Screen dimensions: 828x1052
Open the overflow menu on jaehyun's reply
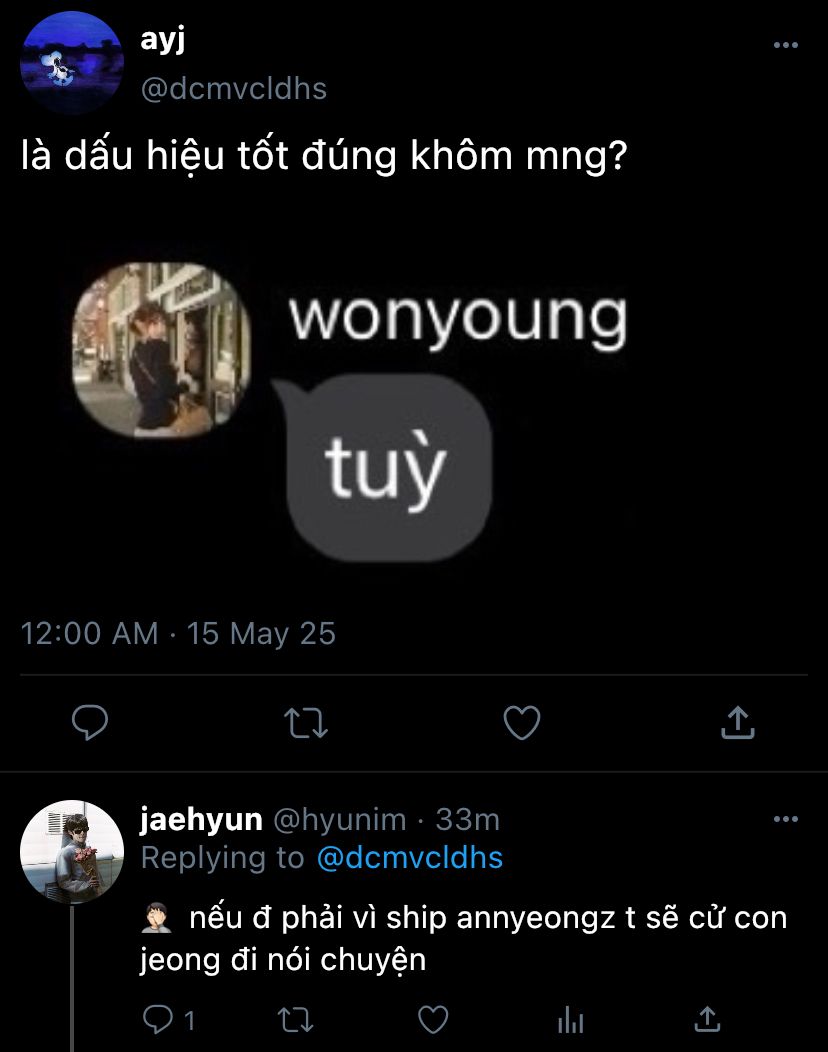(x=786, y=819)
